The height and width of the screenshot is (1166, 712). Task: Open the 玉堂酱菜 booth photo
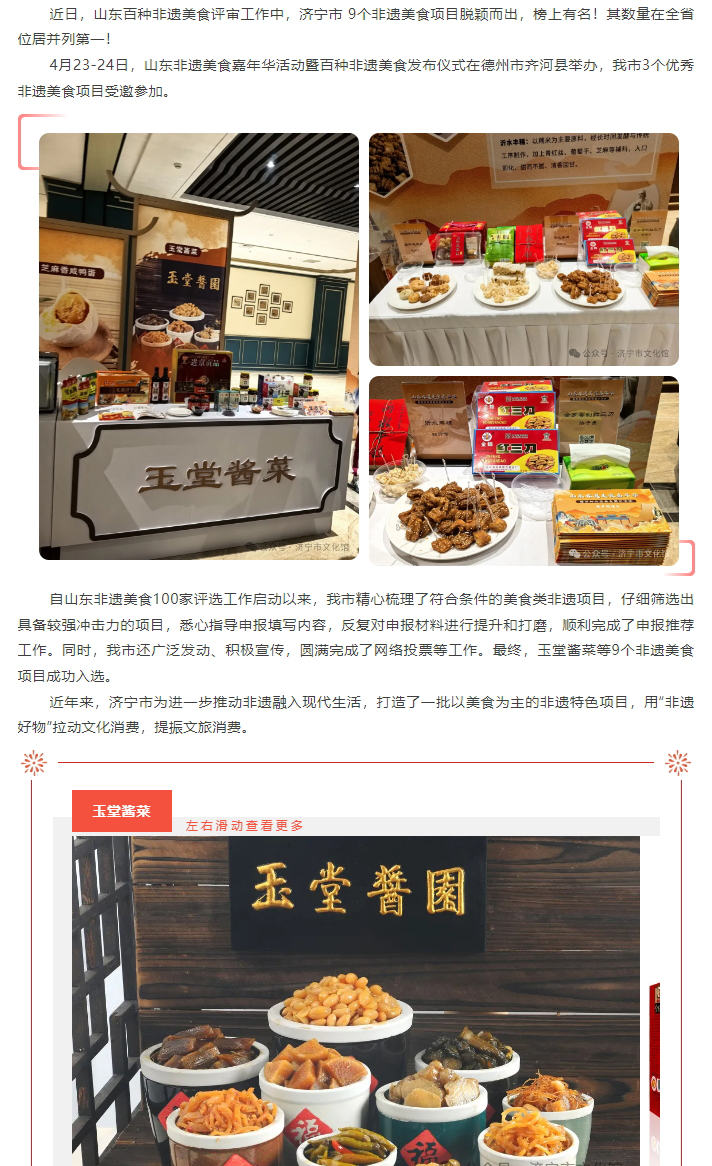tap(199, 346)
